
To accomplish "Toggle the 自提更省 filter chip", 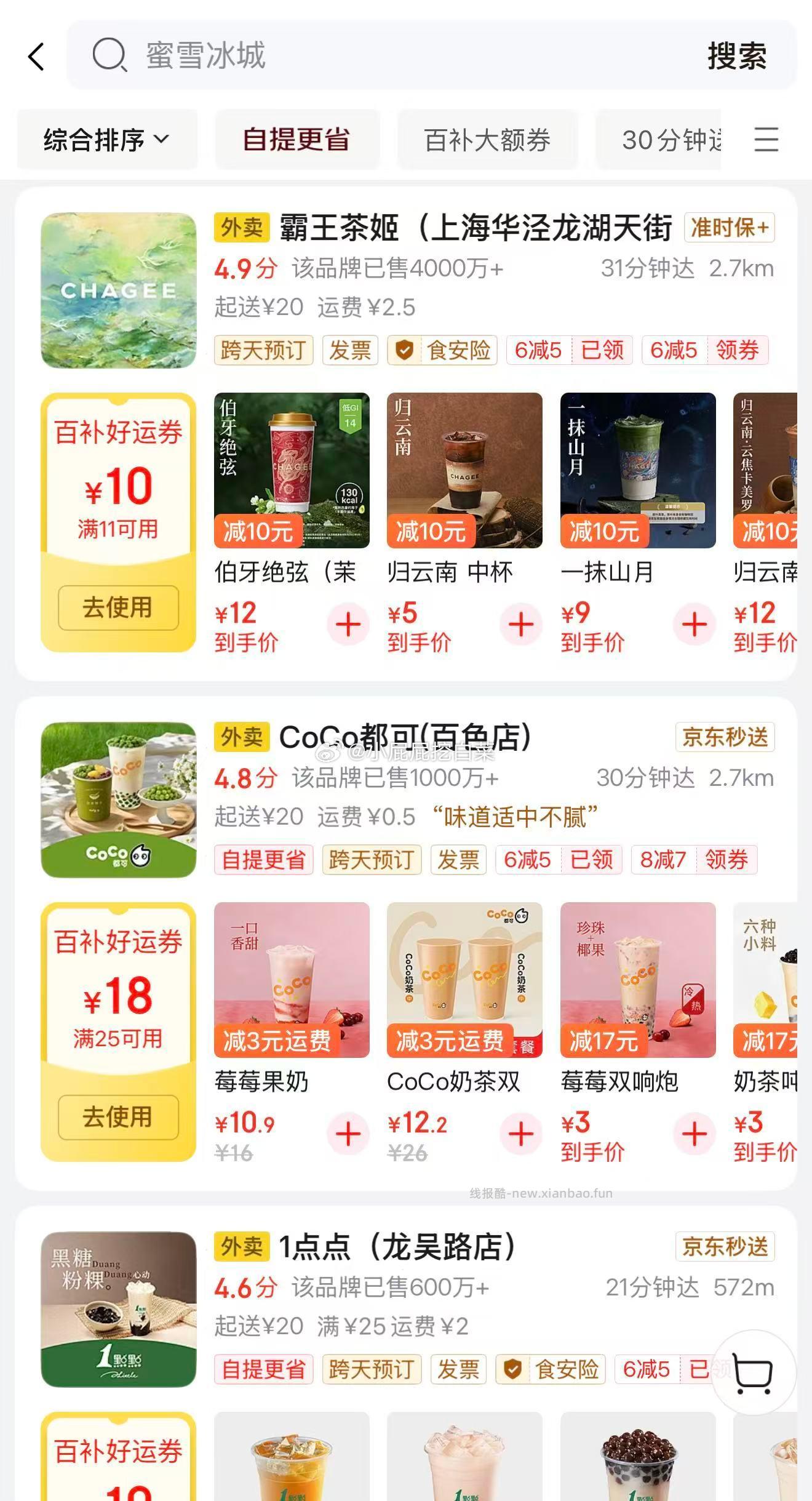I will tap(298, 140).
